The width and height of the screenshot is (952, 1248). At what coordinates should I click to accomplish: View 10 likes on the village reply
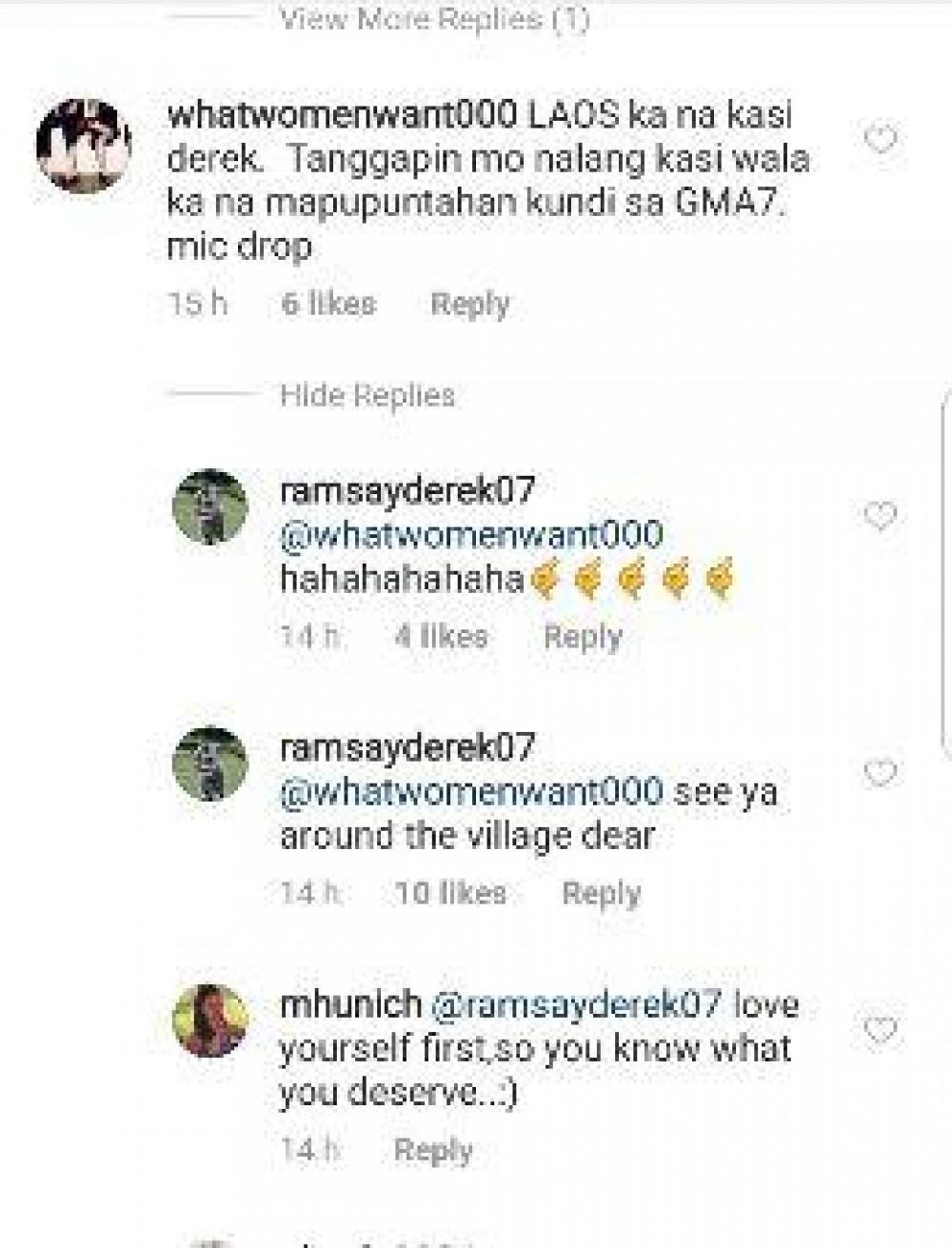coord(450,893)
